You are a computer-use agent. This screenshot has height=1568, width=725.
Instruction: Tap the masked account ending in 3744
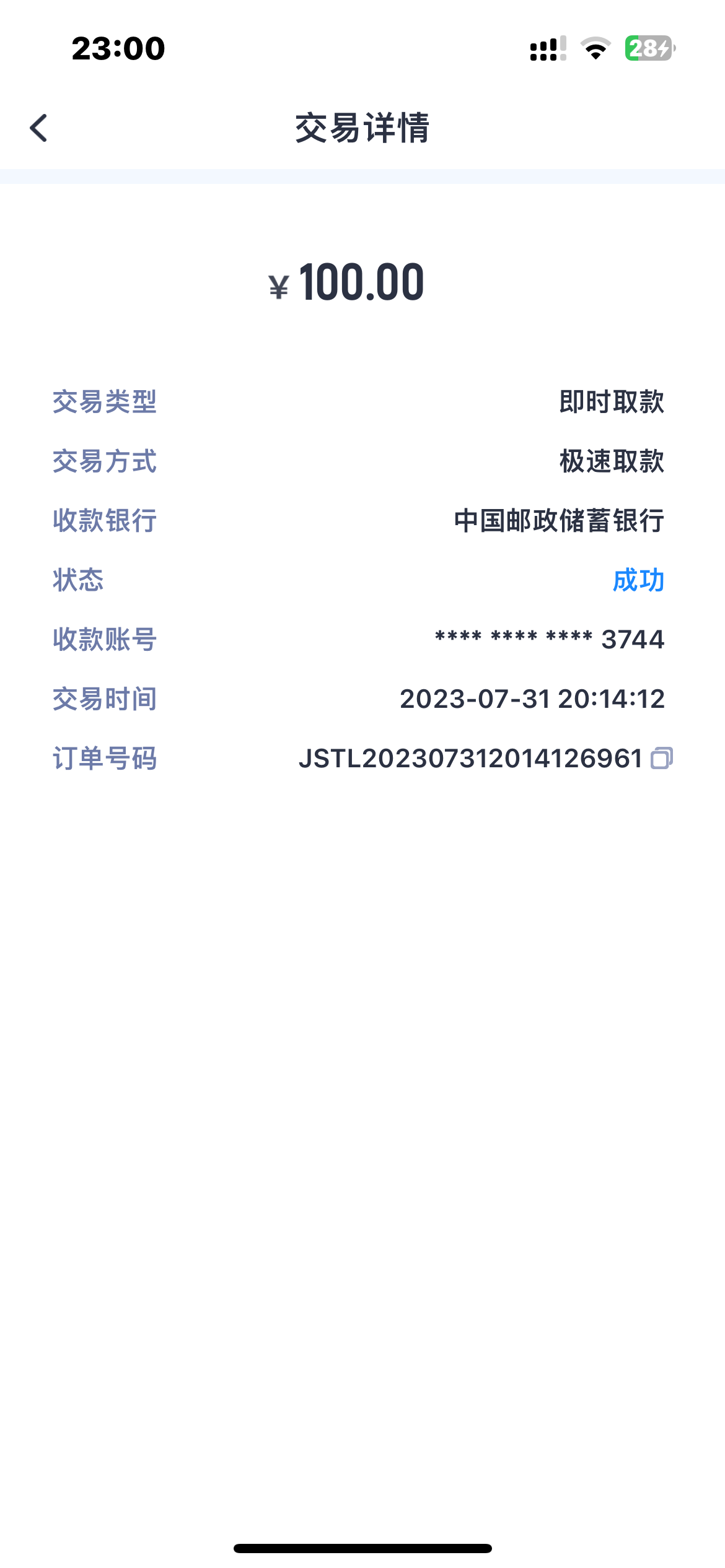pyautogui.click(x=548, y=640)
